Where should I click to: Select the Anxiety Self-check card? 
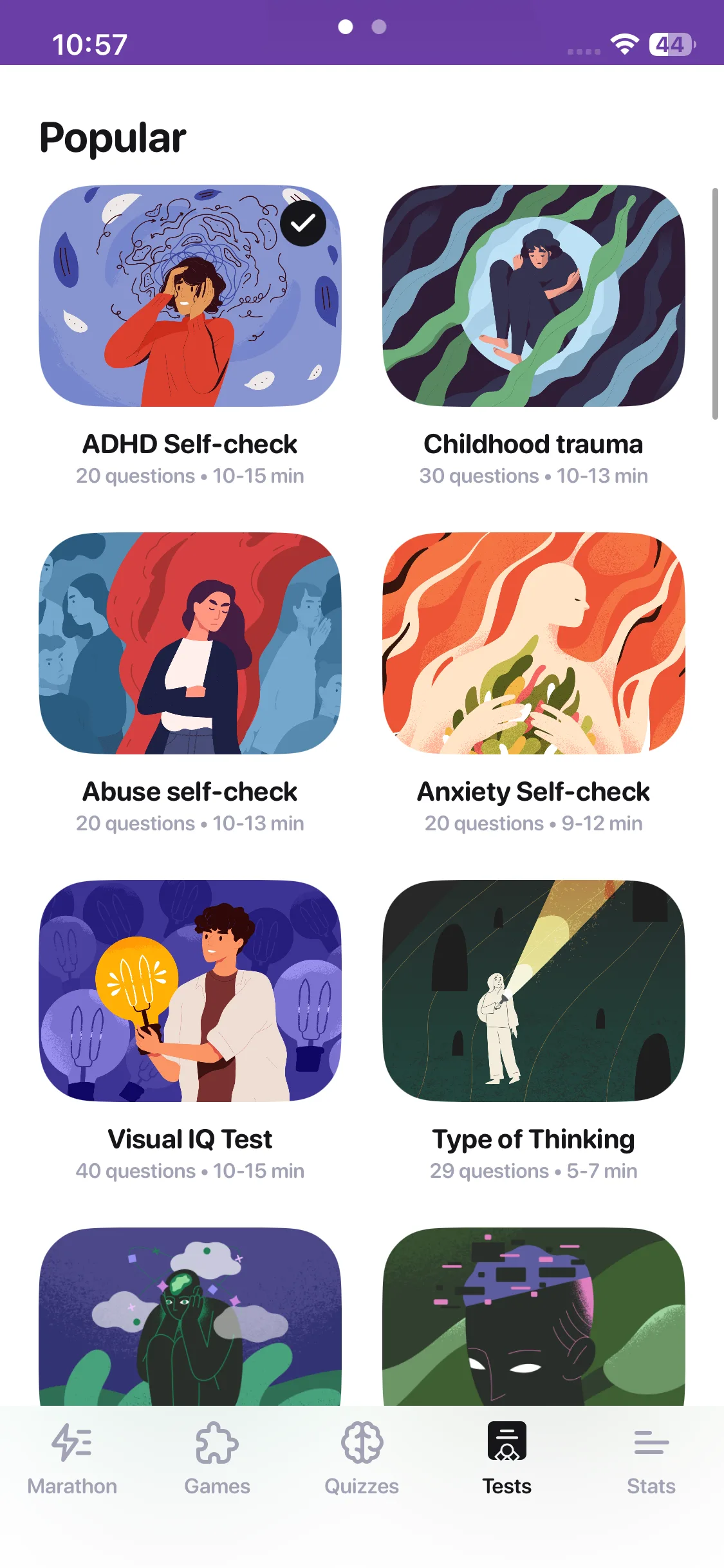pos(534,644)
